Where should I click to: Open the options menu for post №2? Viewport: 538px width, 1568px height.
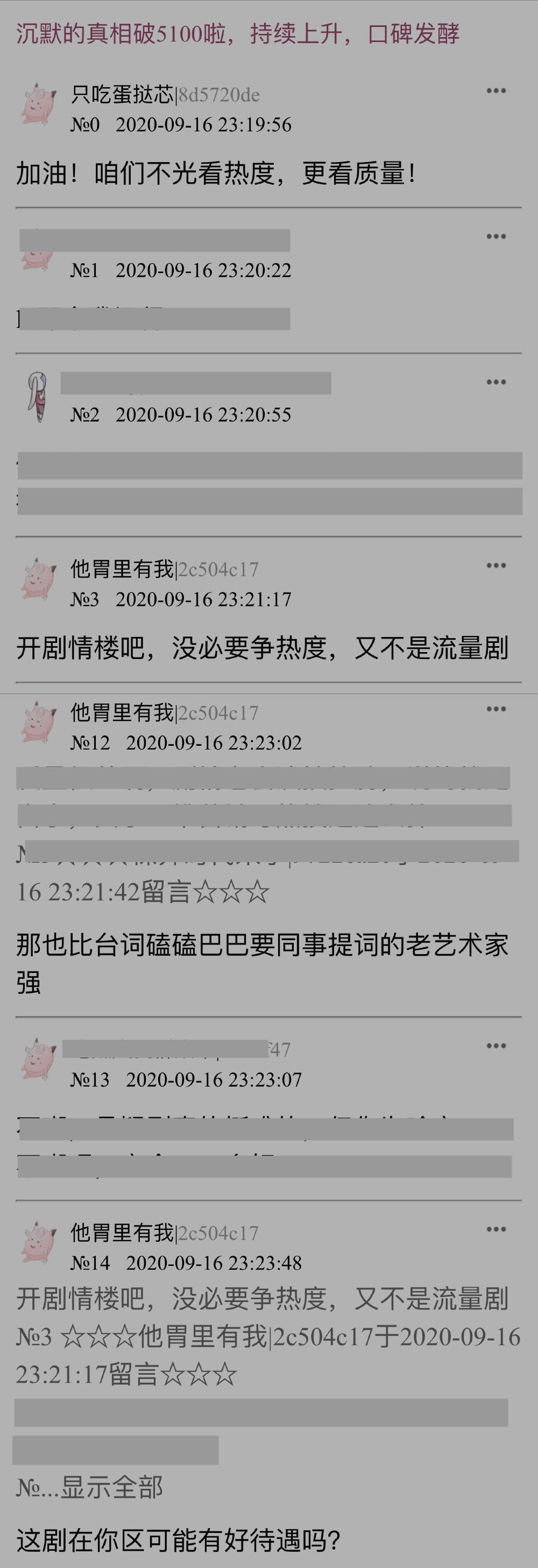tap(496, 382)
